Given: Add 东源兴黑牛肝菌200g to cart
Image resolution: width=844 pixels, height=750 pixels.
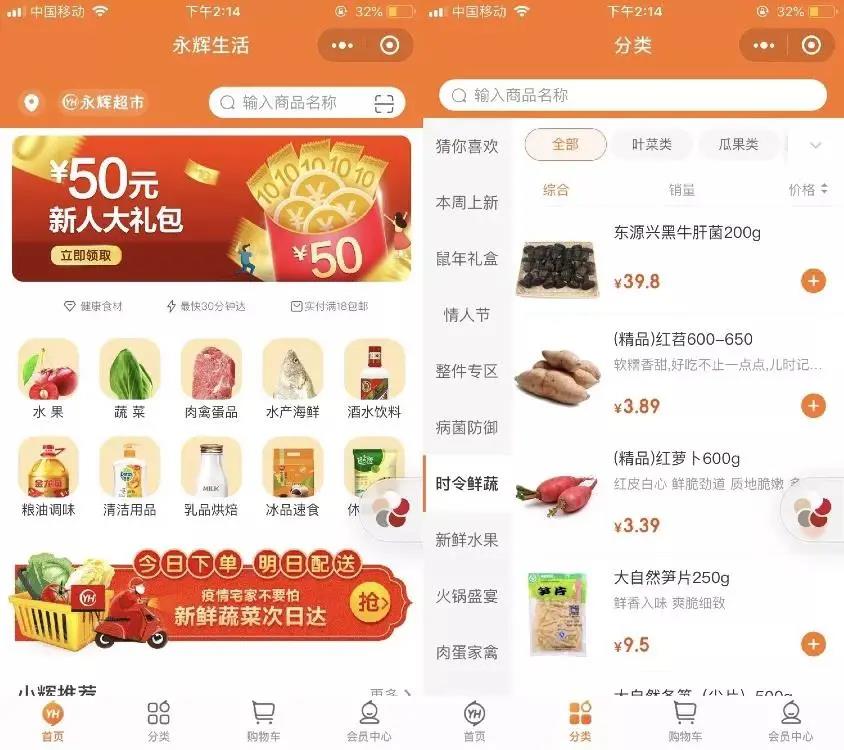Looking at the screenshot, I should click(813, 281).
